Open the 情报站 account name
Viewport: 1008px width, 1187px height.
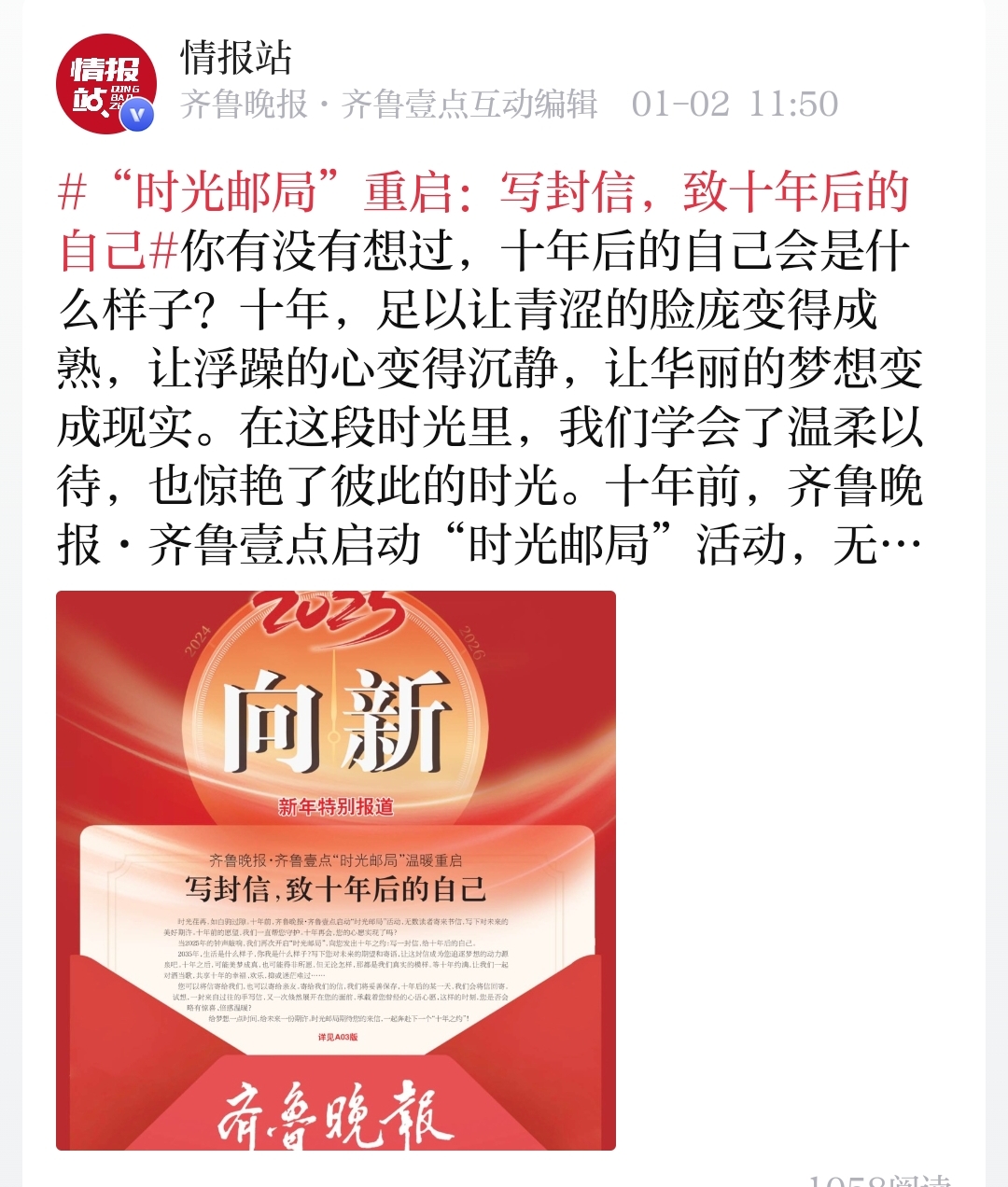click(236, 58)
